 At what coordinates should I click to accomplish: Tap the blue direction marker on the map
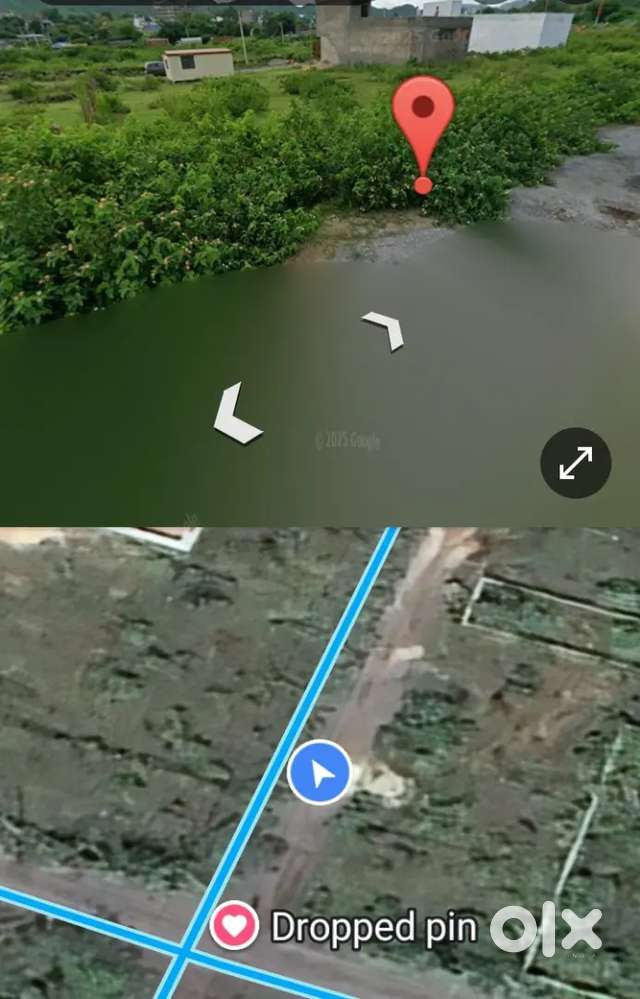319,773
